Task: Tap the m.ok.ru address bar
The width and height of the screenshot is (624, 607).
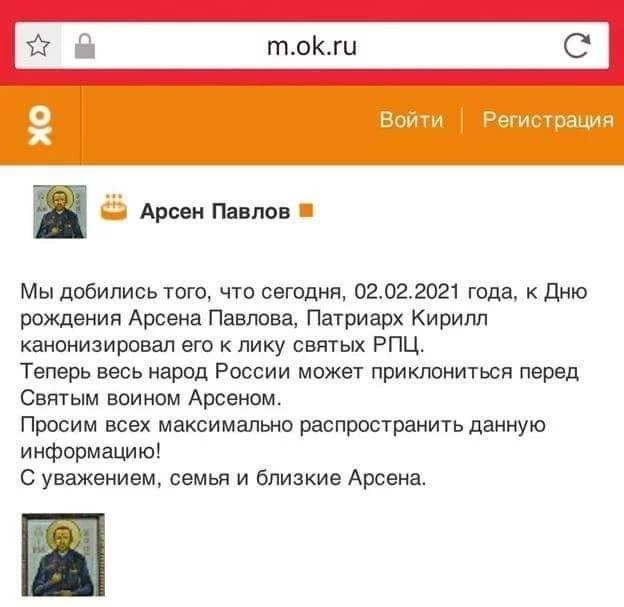Action: 313,46
